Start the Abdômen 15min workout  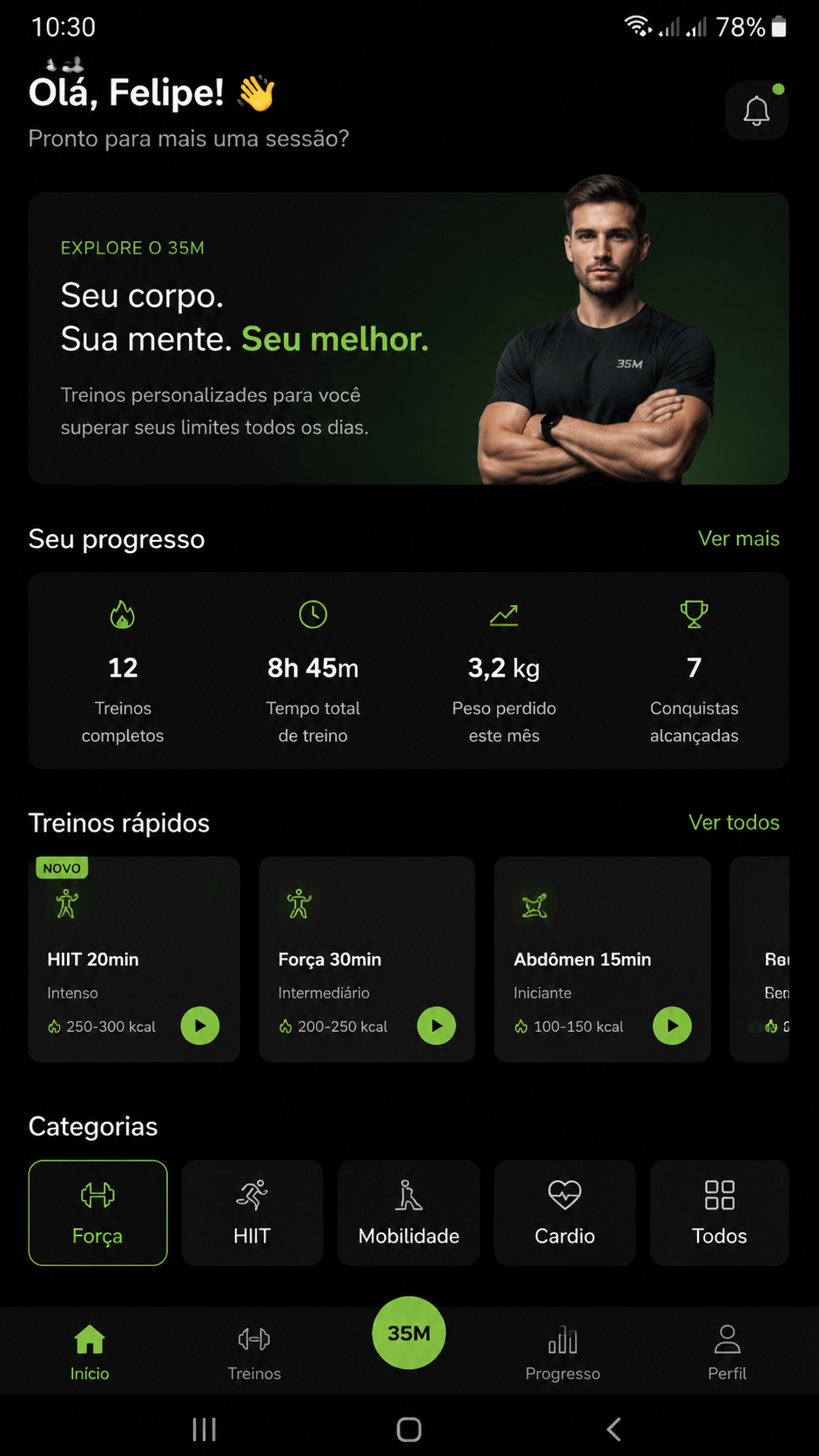(x=673, y=1026)
